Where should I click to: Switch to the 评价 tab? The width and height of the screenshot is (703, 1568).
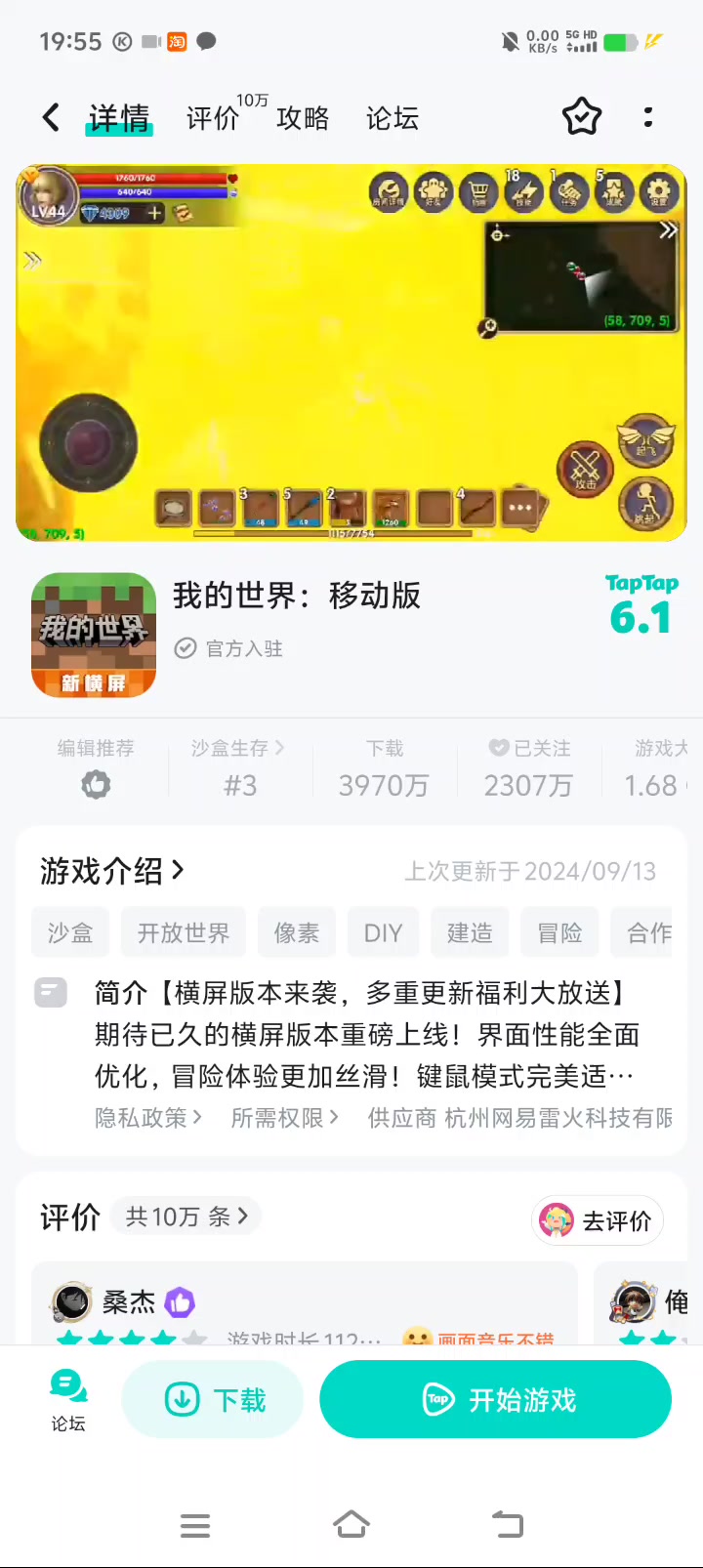click(213, 118)
